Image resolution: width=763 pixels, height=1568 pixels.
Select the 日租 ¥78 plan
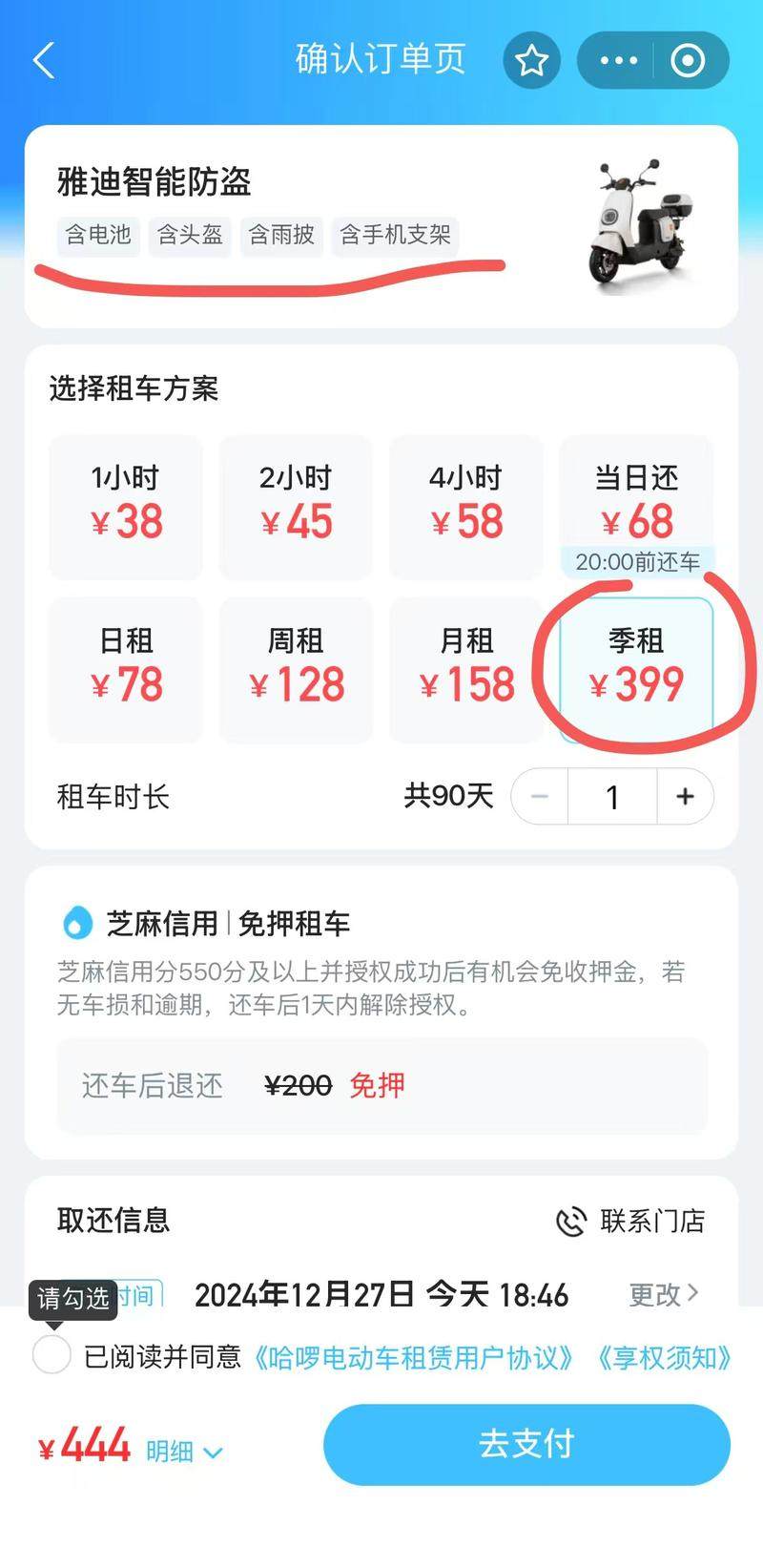pyautogui.click(x=126, y=668)
